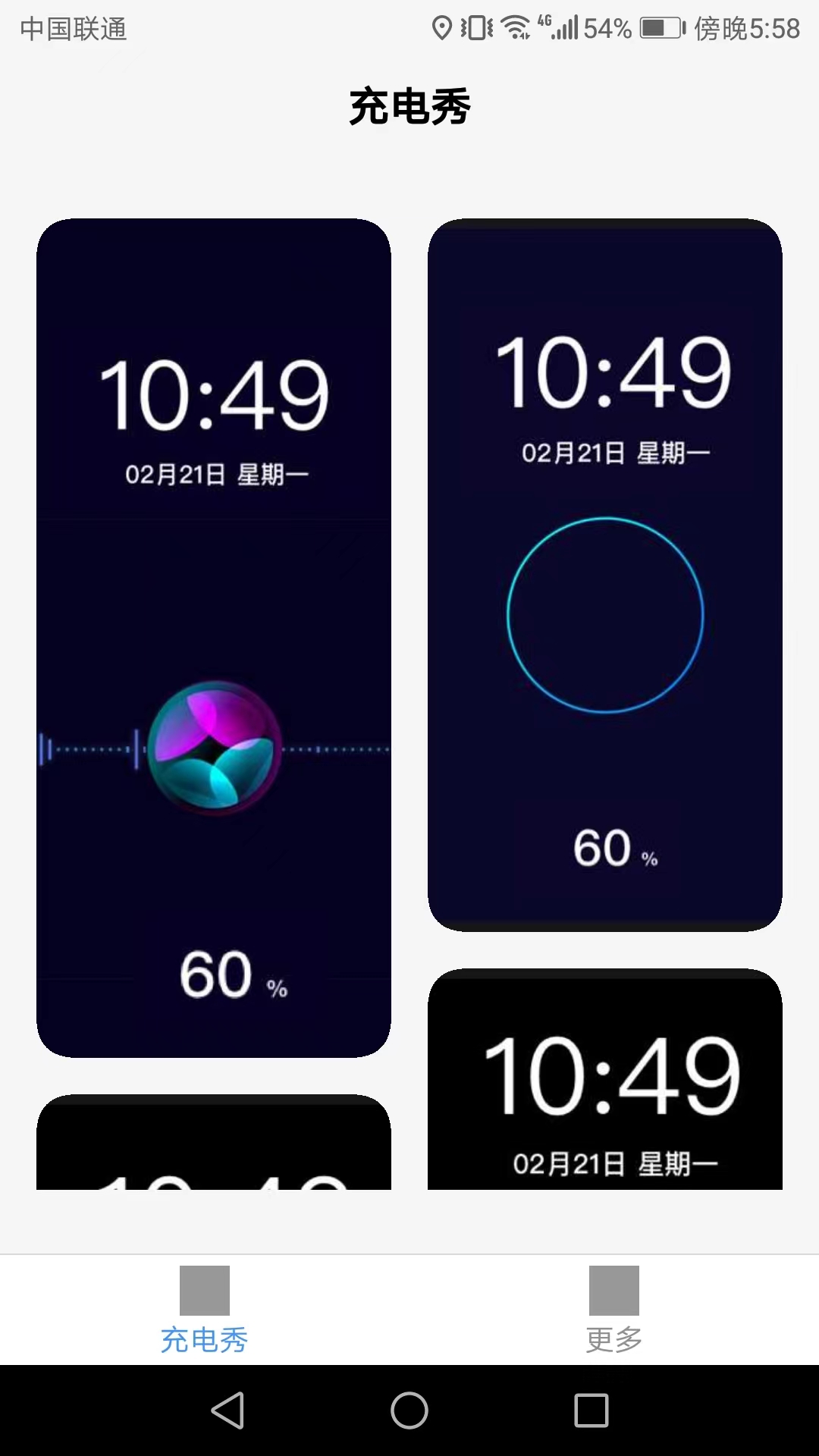Go to the system home screen
This screenshot has height=1456, width=819.
[409, 1410]
